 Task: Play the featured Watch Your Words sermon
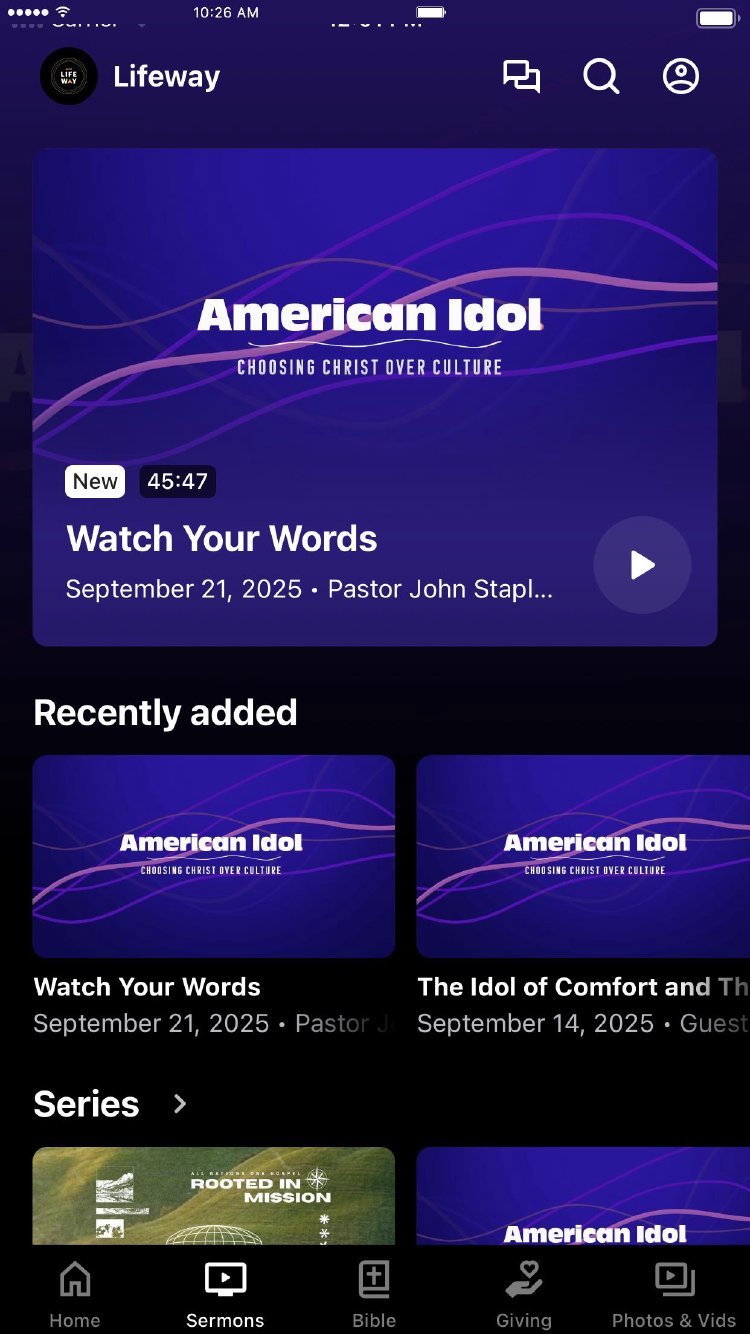tap(642, 565)
